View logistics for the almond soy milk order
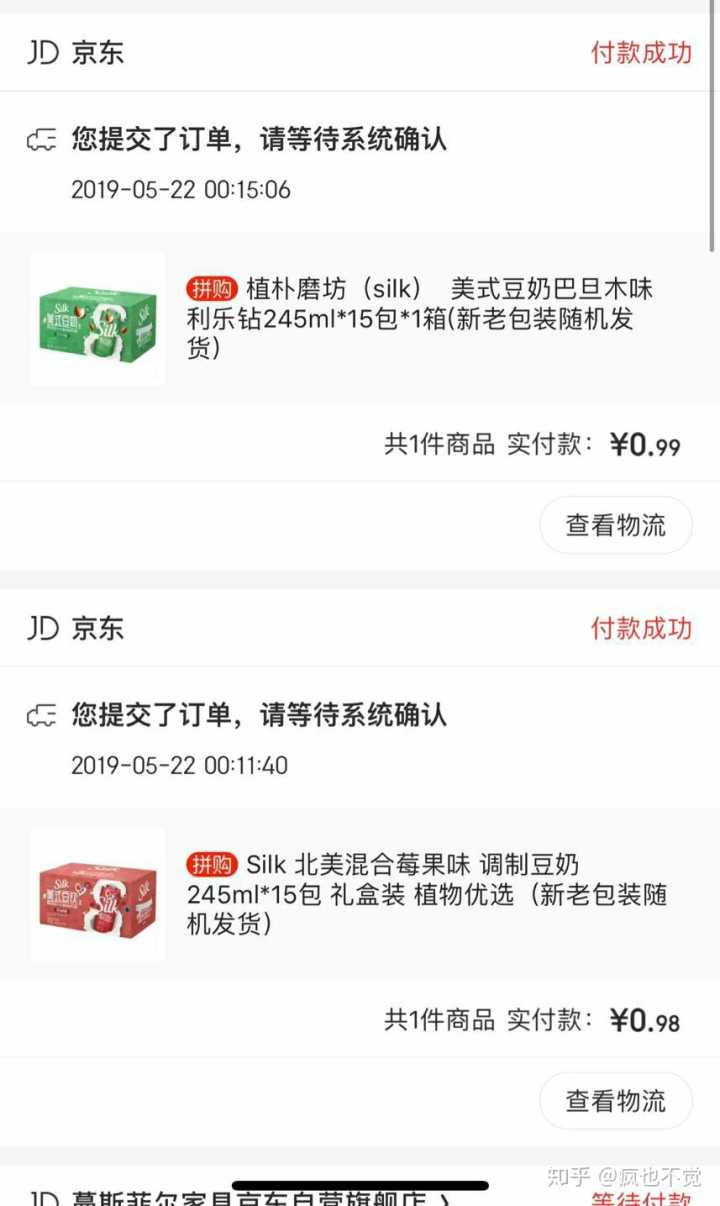 pos(615,525)
